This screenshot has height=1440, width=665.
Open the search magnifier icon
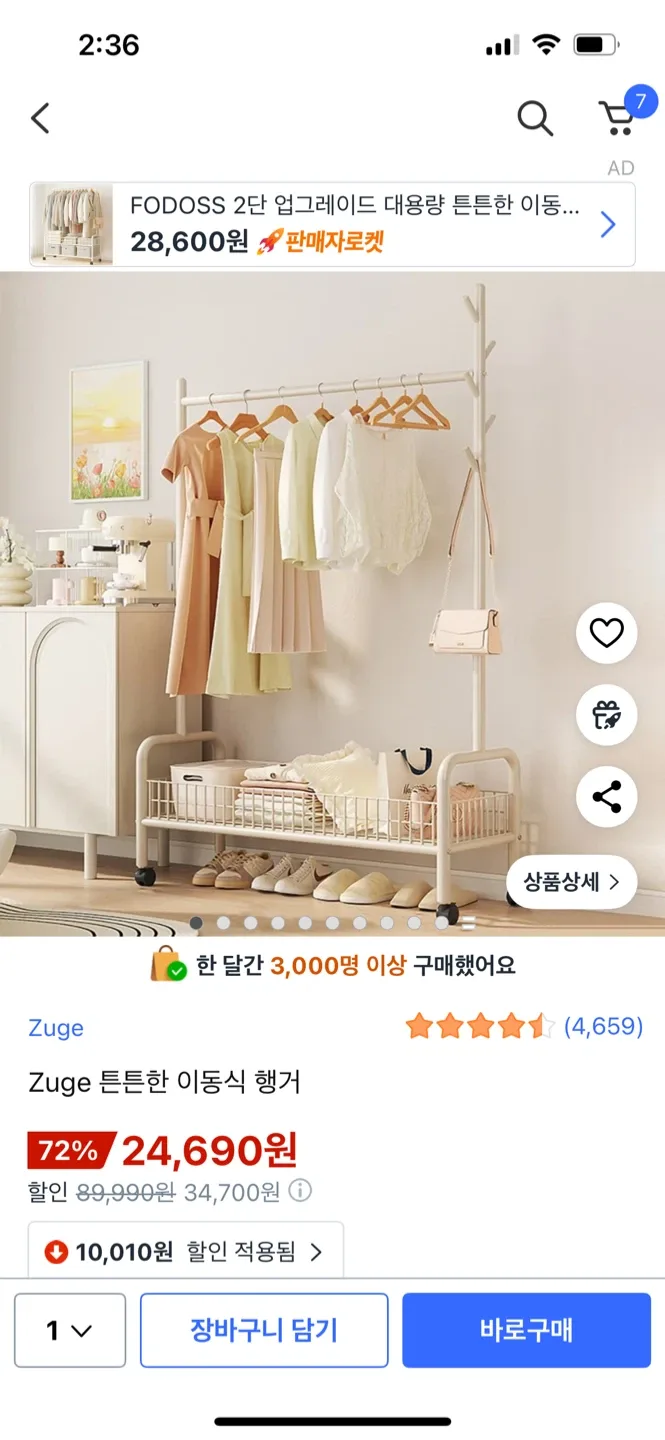pos(535,119)
